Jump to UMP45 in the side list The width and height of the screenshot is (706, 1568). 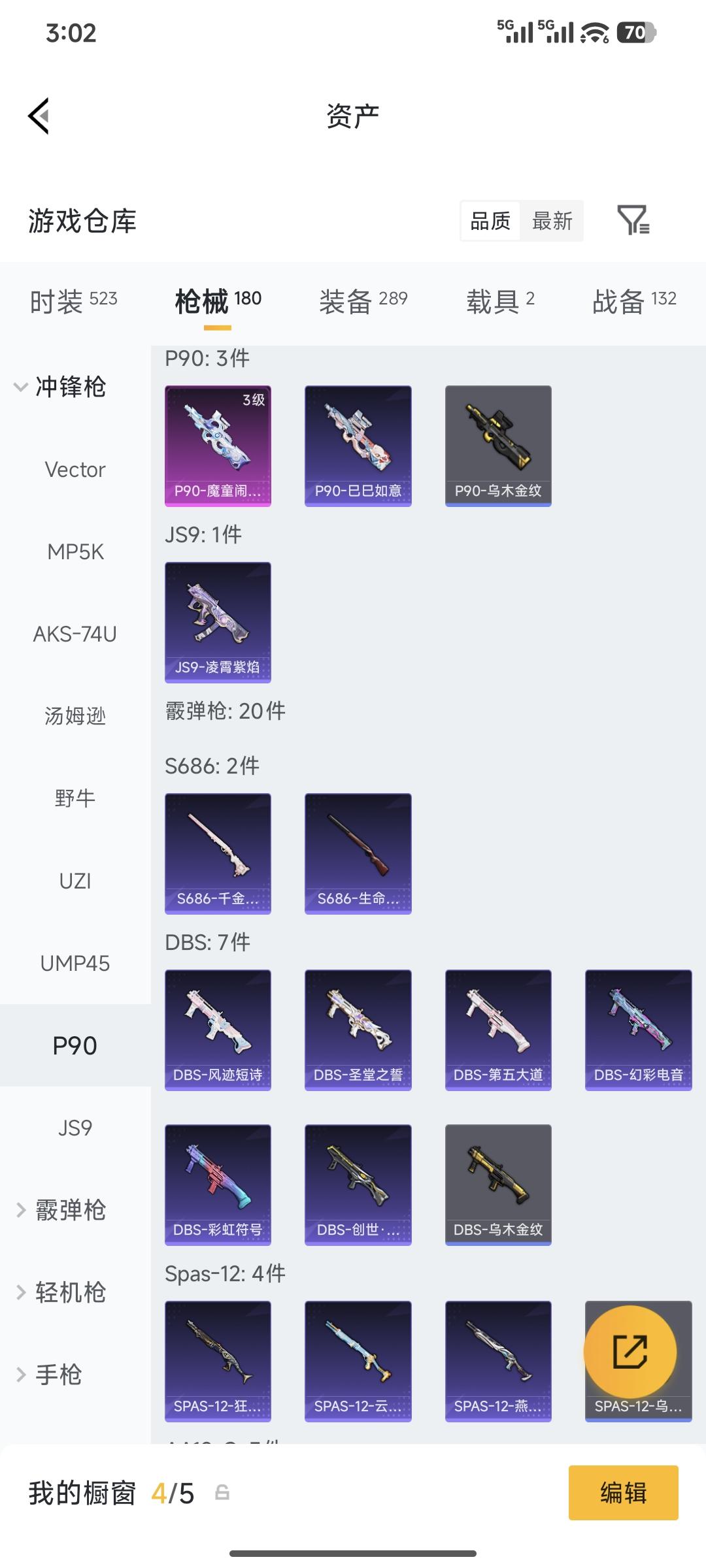(75, 963)
